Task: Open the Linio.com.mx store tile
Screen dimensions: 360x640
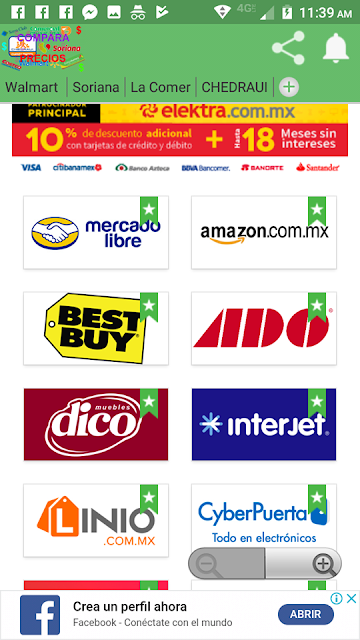Action: [96, 520]
